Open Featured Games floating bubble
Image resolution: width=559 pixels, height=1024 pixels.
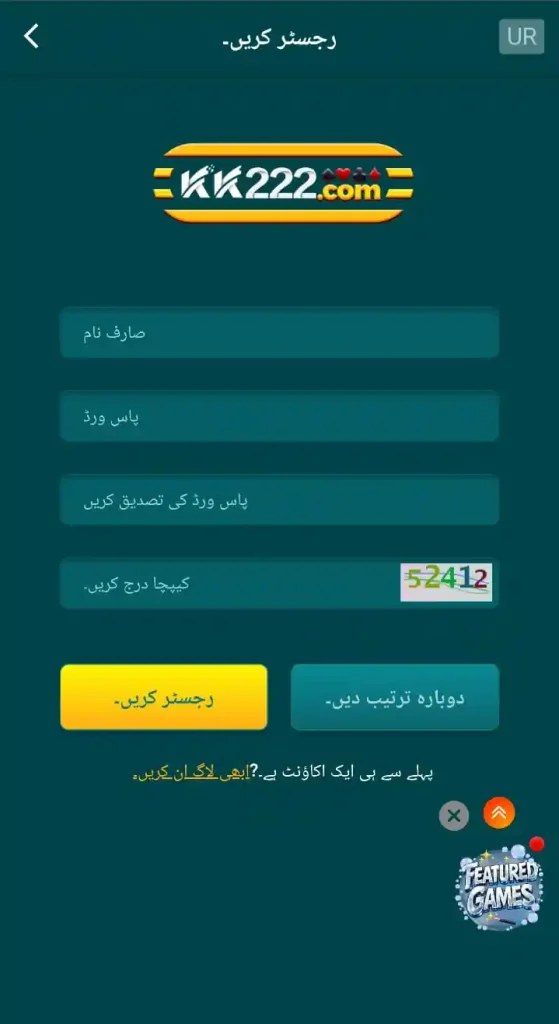click(x=500, y=886)
